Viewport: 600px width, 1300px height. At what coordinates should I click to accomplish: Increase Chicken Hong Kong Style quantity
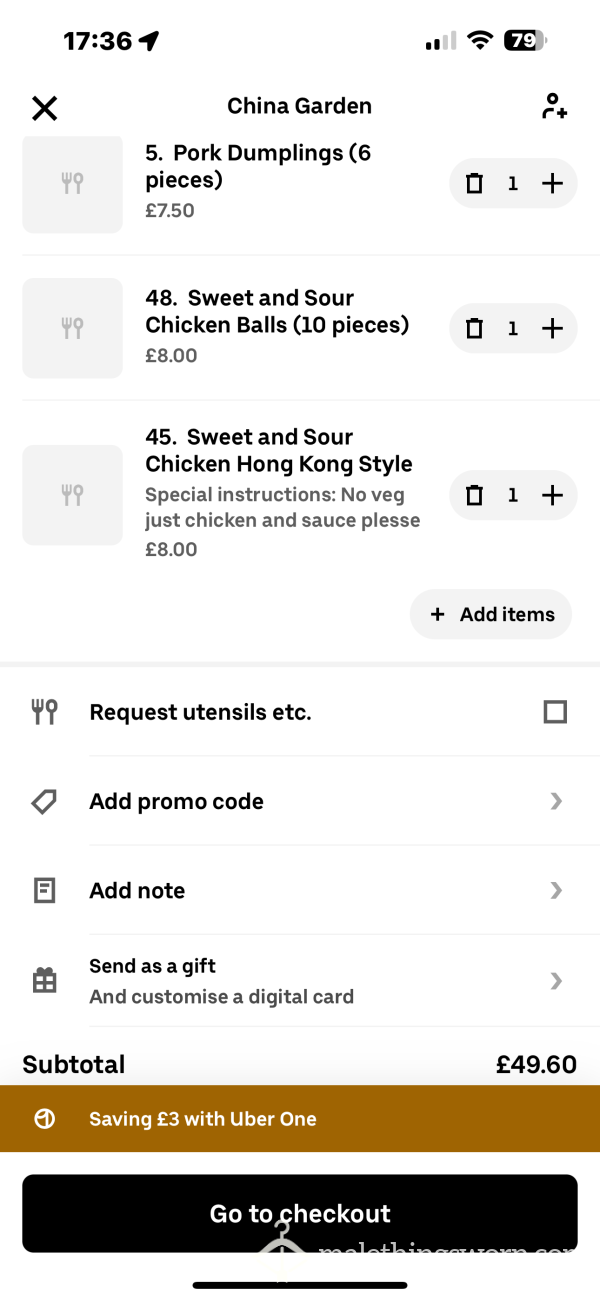pos(552,495)
